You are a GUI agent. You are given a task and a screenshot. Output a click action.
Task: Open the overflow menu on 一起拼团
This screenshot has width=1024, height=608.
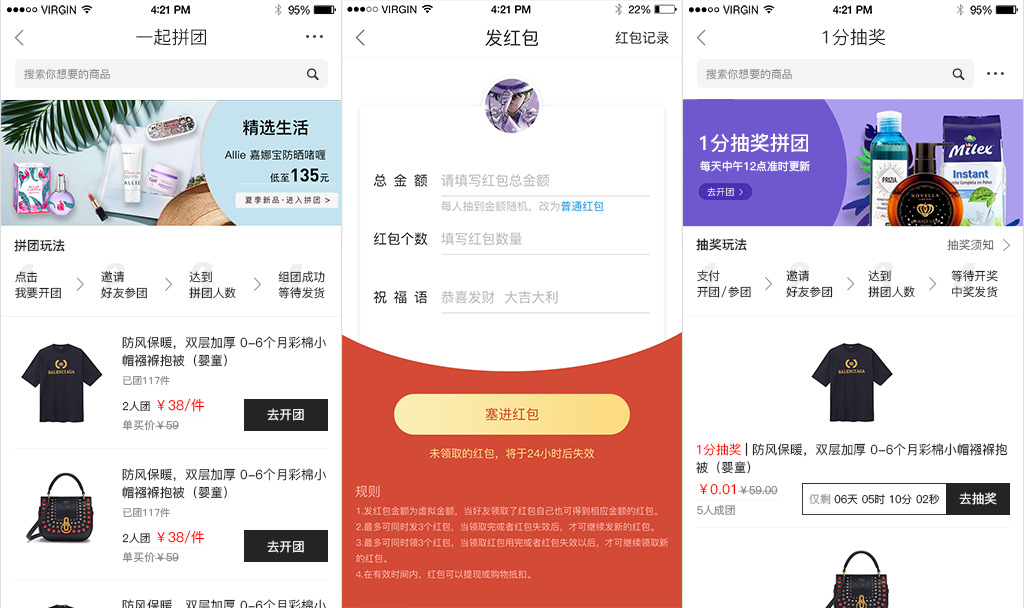point(314,37)
